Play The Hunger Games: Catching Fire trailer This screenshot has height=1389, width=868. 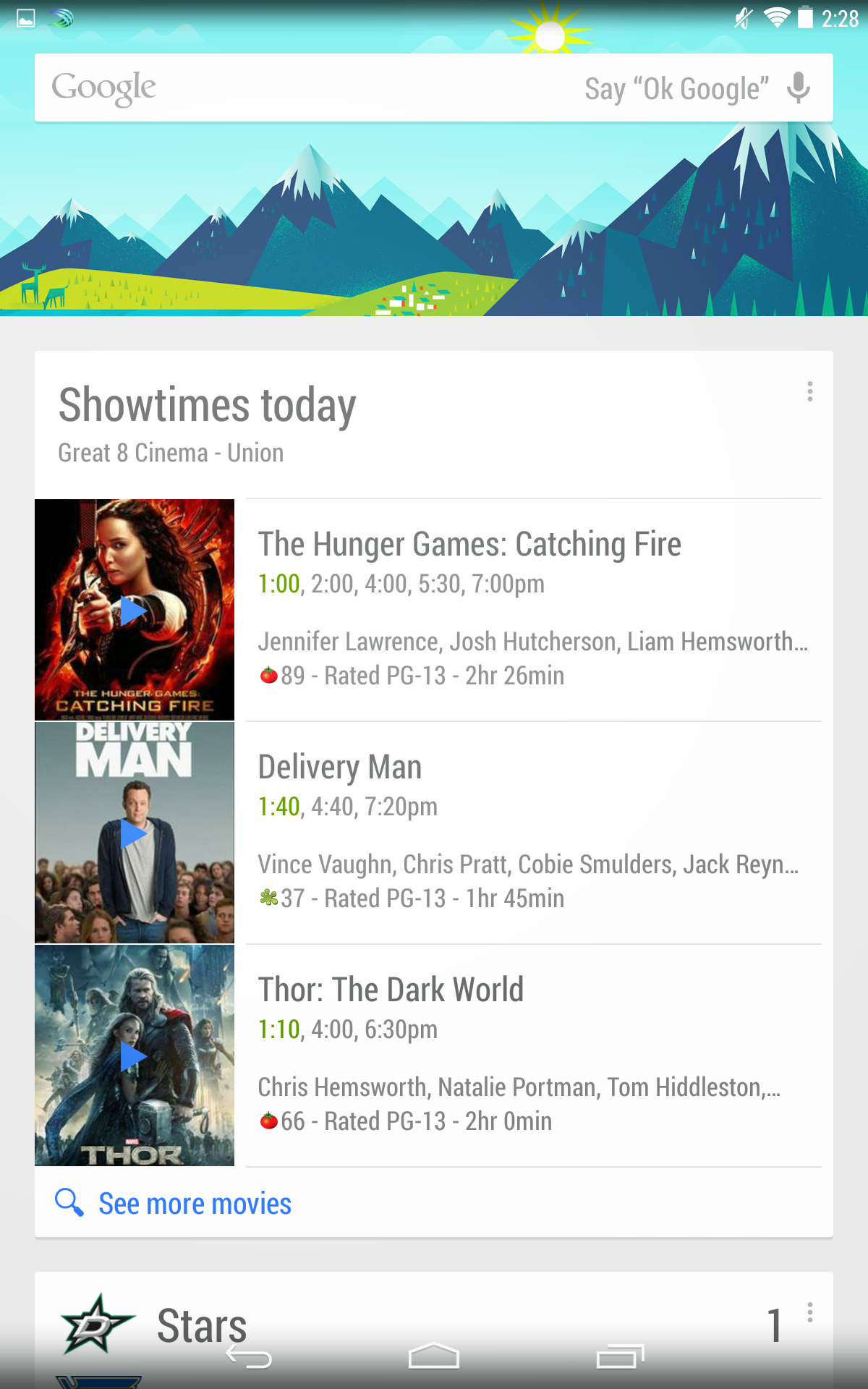pyautogui.click(x=134, y=611)
